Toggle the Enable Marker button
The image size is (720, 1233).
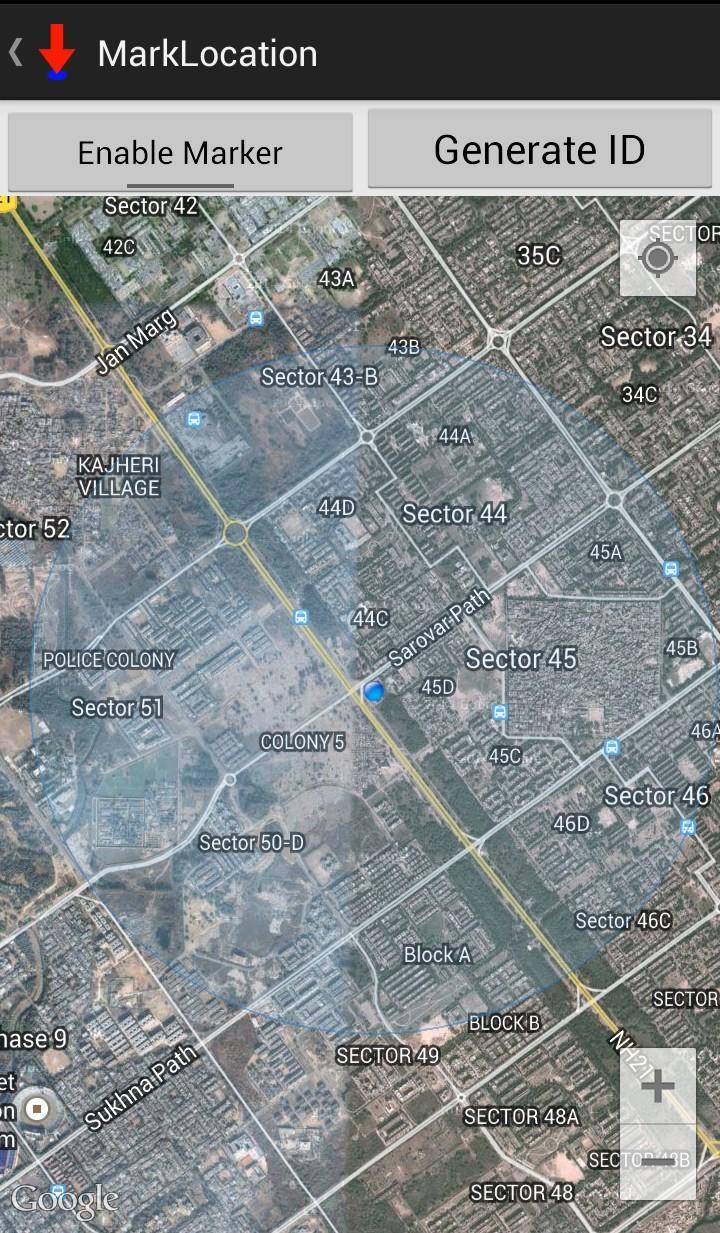click(x=180, y=152)
